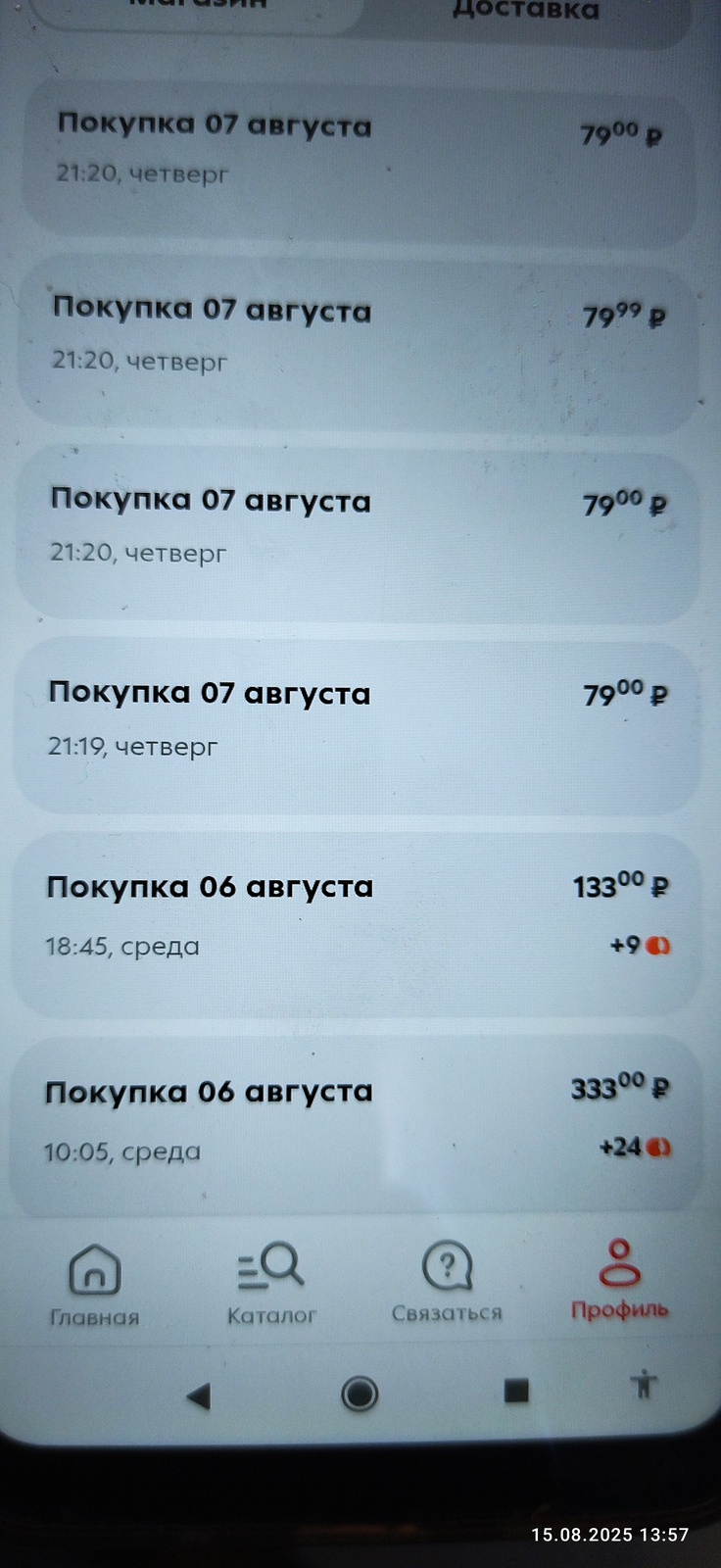Tap the Профиль tab
The width and height of the screenshot is (721, 1568).
pos(619,1282)
